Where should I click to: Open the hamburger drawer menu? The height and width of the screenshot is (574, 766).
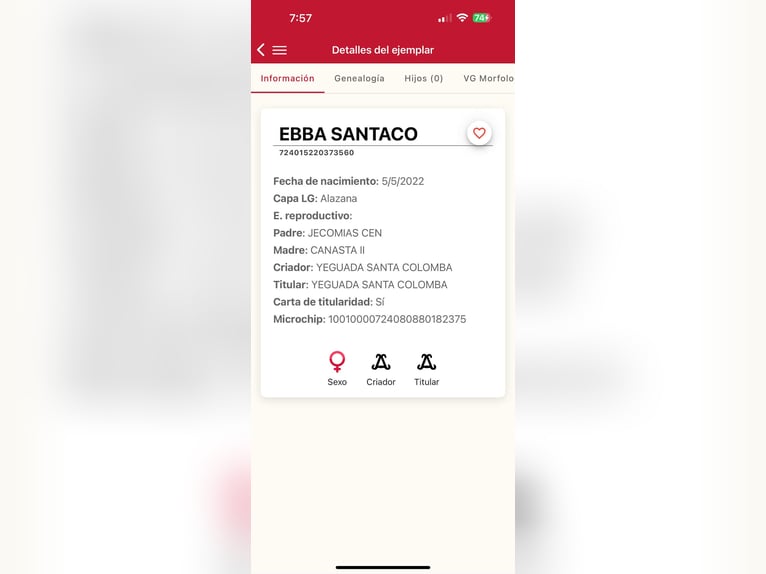pos(280,50)
